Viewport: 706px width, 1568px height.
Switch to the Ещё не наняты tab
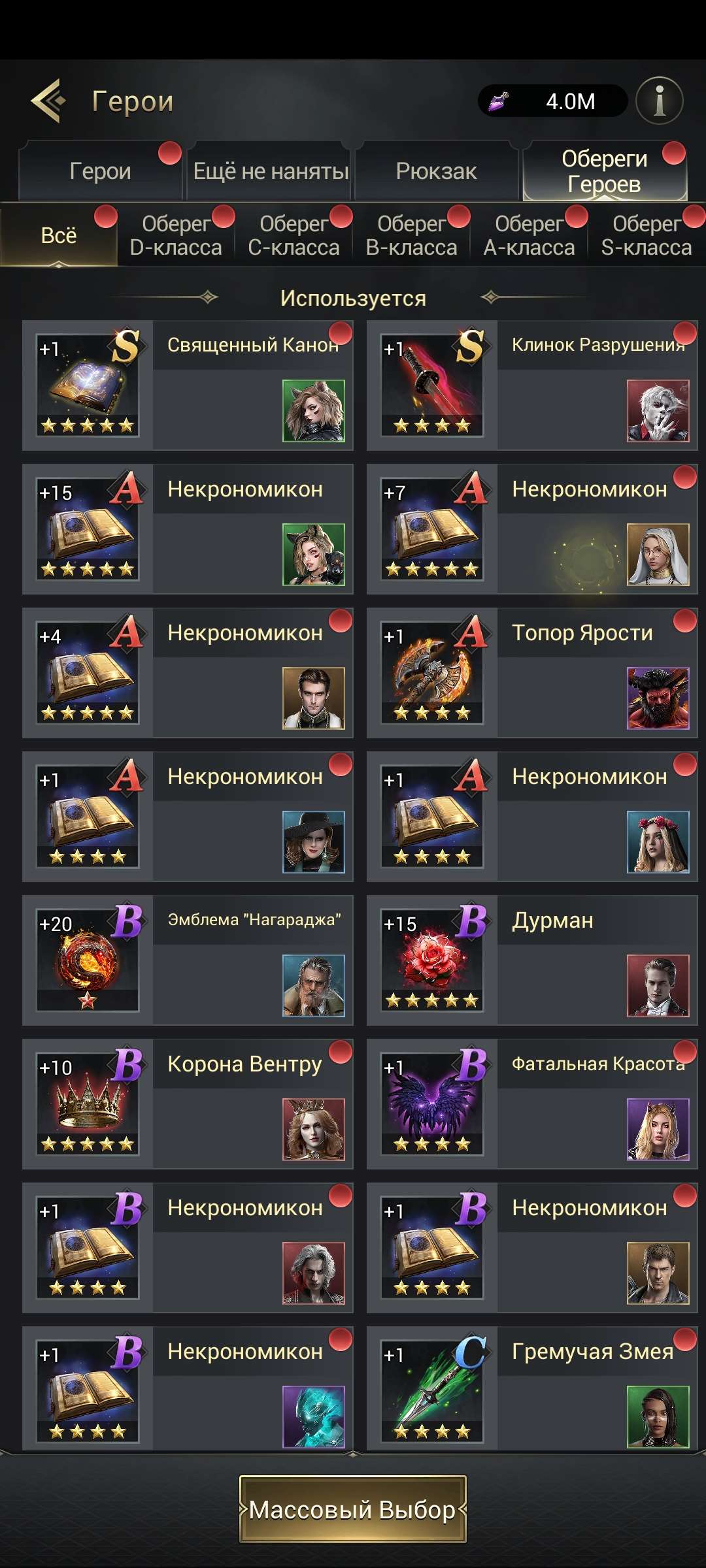270,171
